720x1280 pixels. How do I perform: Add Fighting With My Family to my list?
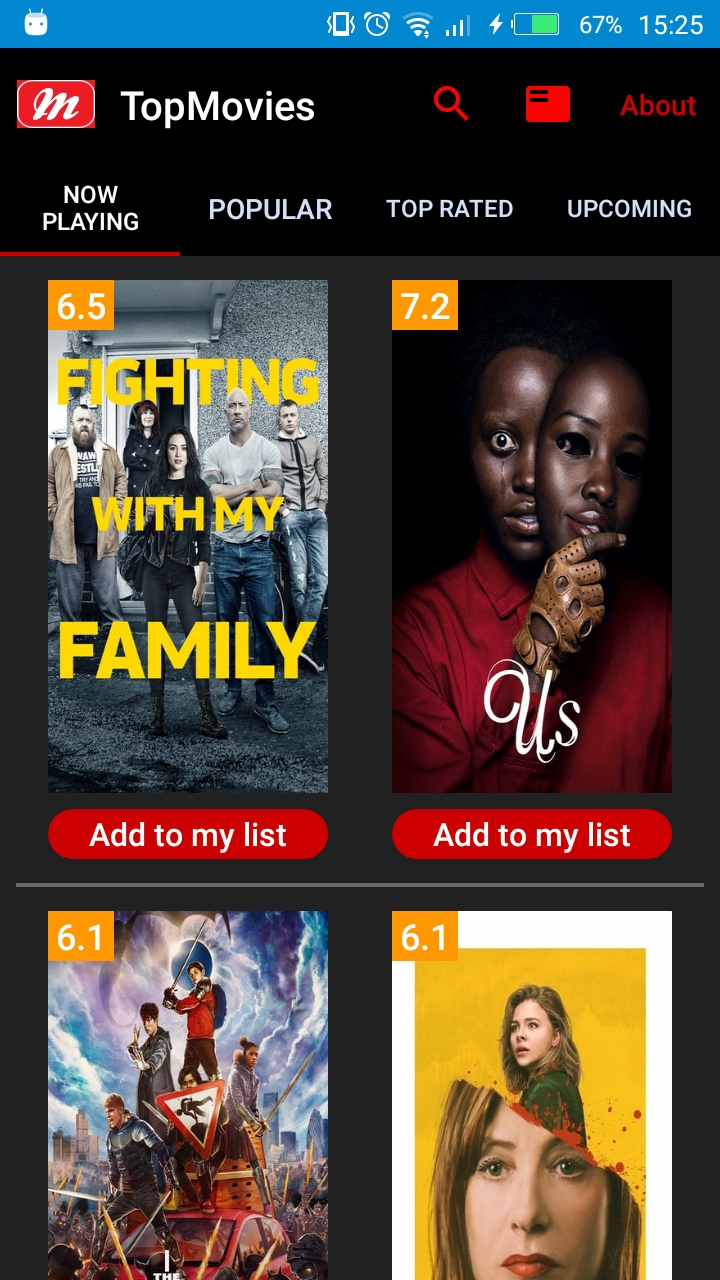click(188, 834)
